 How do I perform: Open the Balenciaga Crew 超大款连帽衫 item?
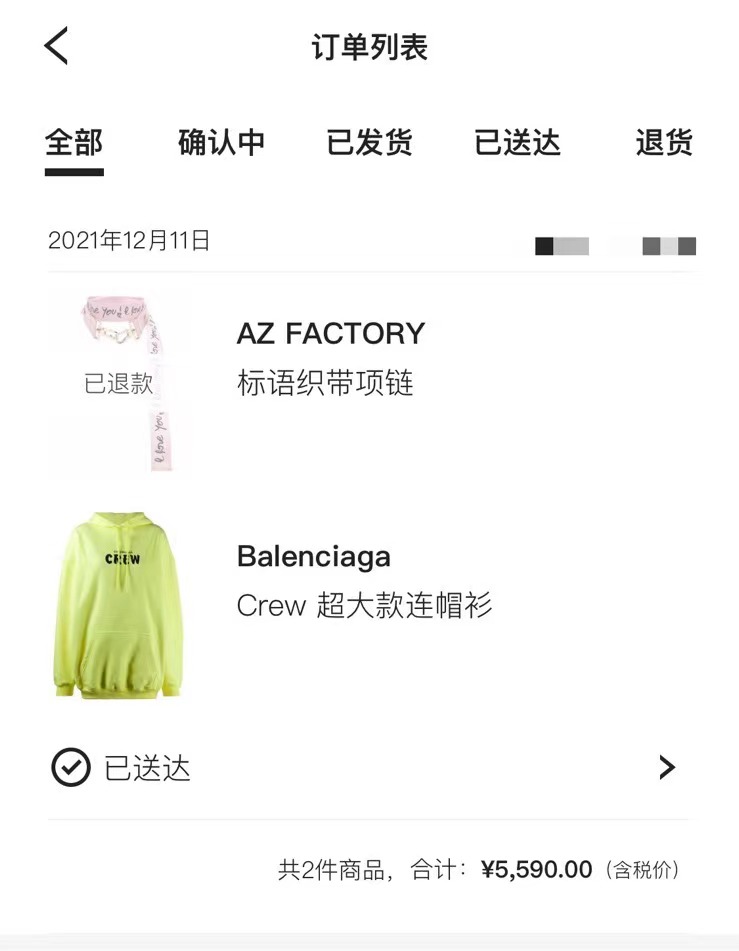364,581
